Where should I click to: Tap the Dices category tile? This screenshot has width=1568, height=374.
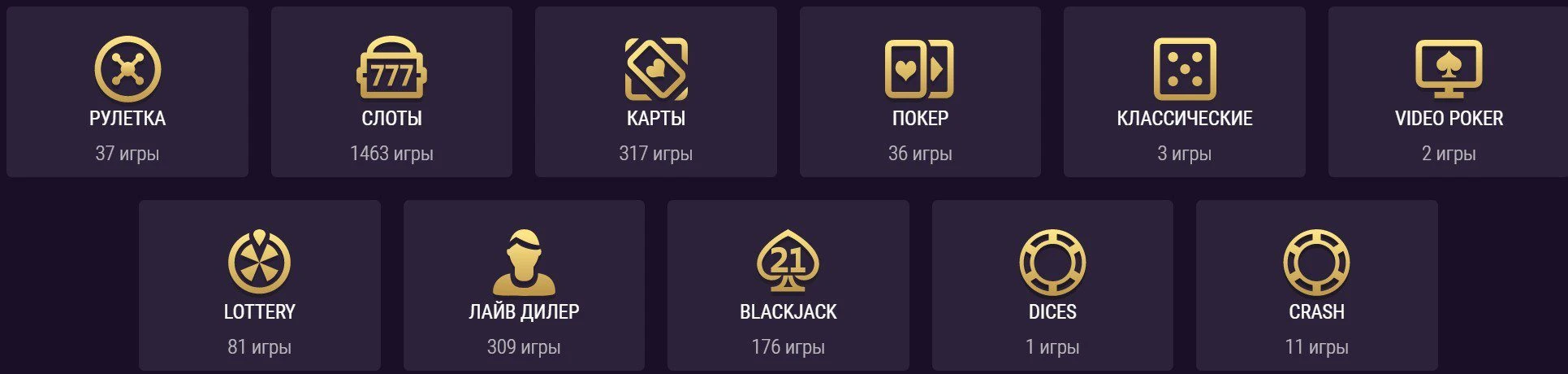pos(1052,285)
